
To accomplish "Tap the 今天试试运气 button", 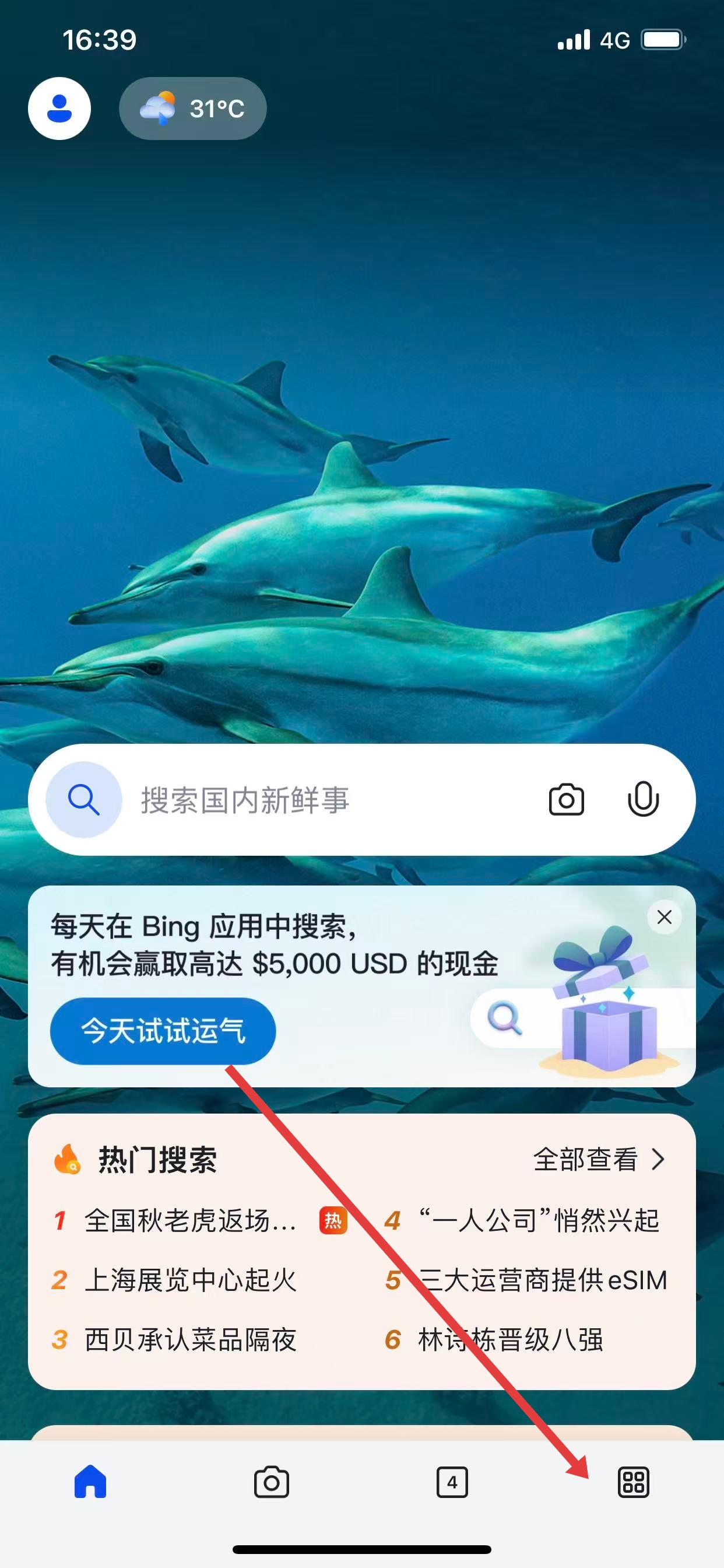I will (x=163, y=1031).
